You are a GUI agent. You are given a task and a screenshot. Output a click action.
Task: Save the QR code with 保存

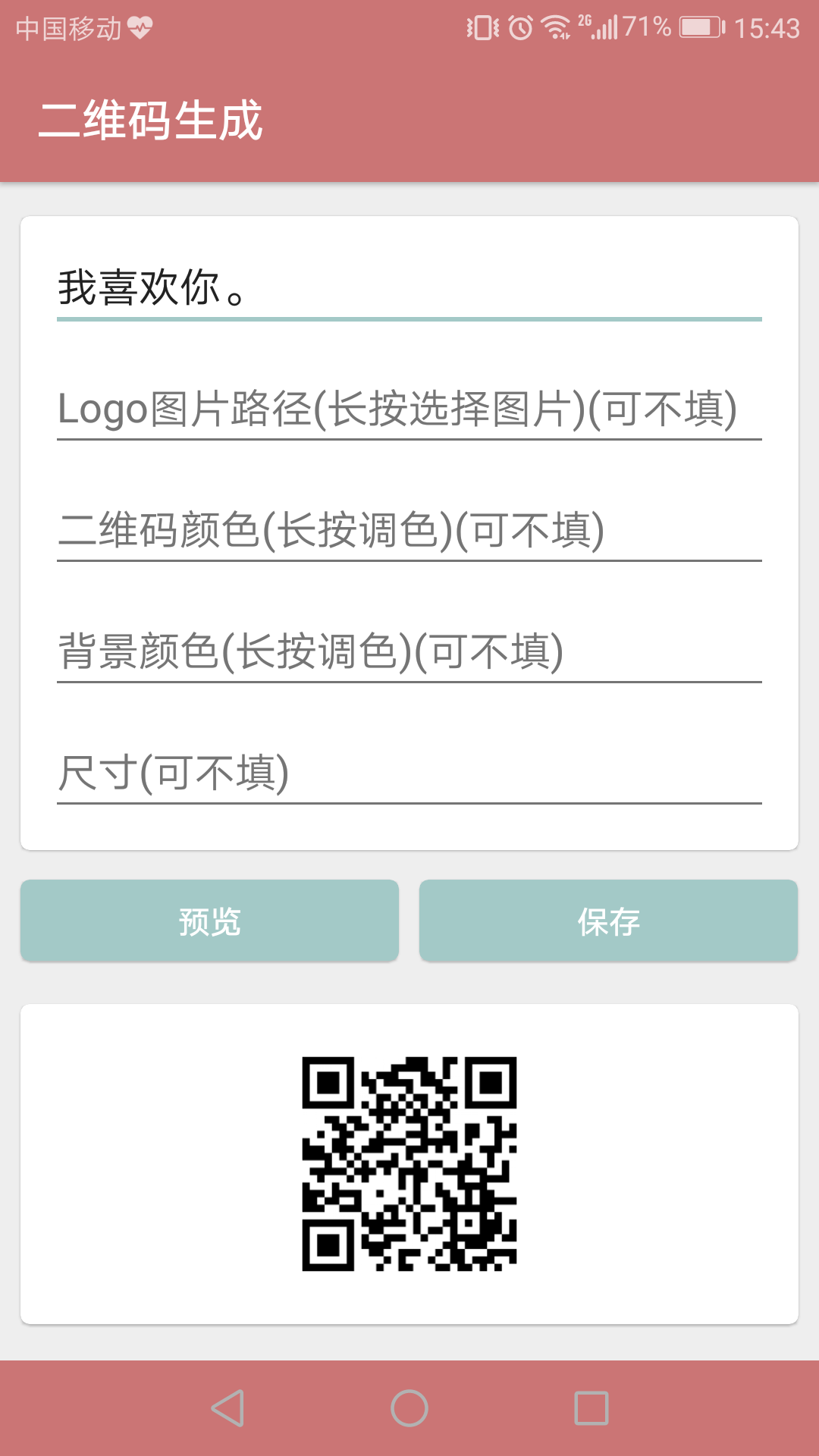[x=608, y=921]
